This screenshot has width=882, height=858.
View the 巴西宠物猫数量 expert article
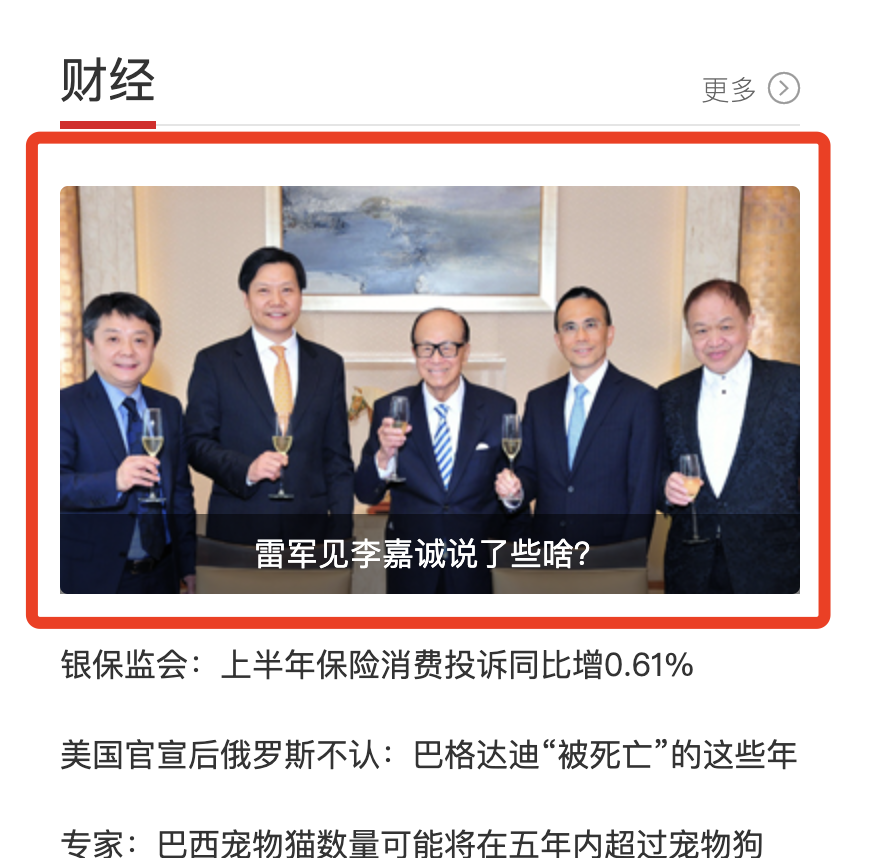click(x=412, y=842)
